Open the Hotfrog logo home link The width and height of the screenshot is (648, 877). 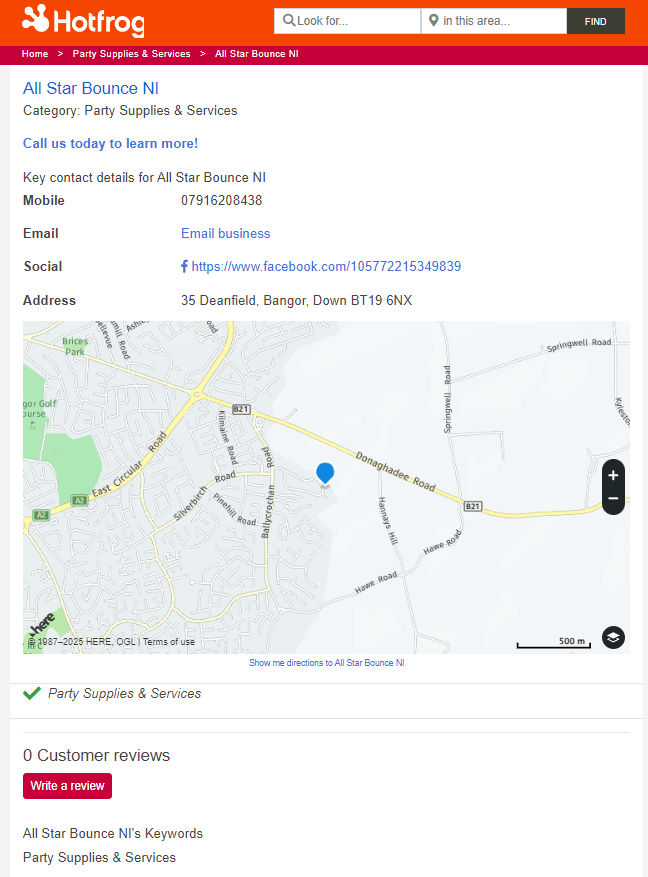(x=83, y=20)
